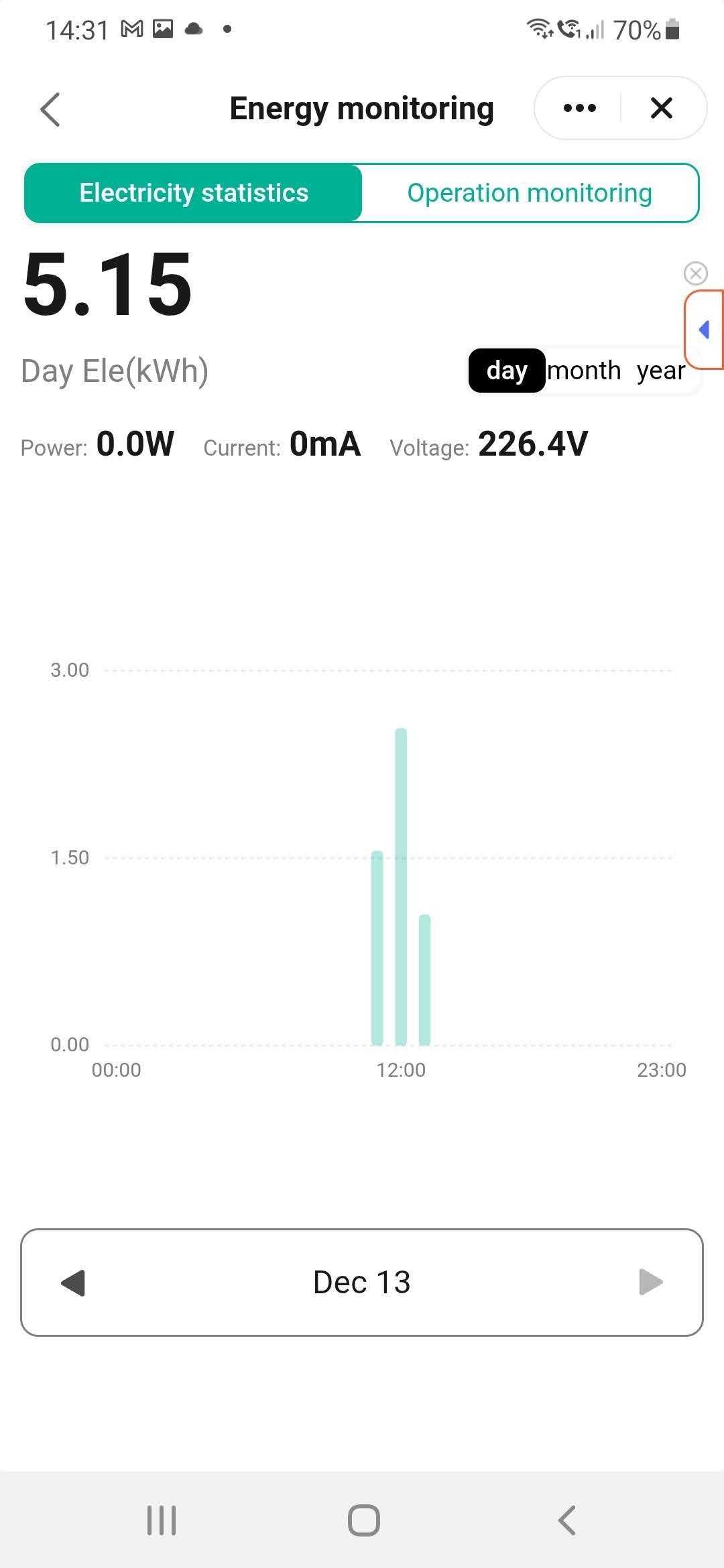
Task: Select the day view option
Action: tap(507, 371)
